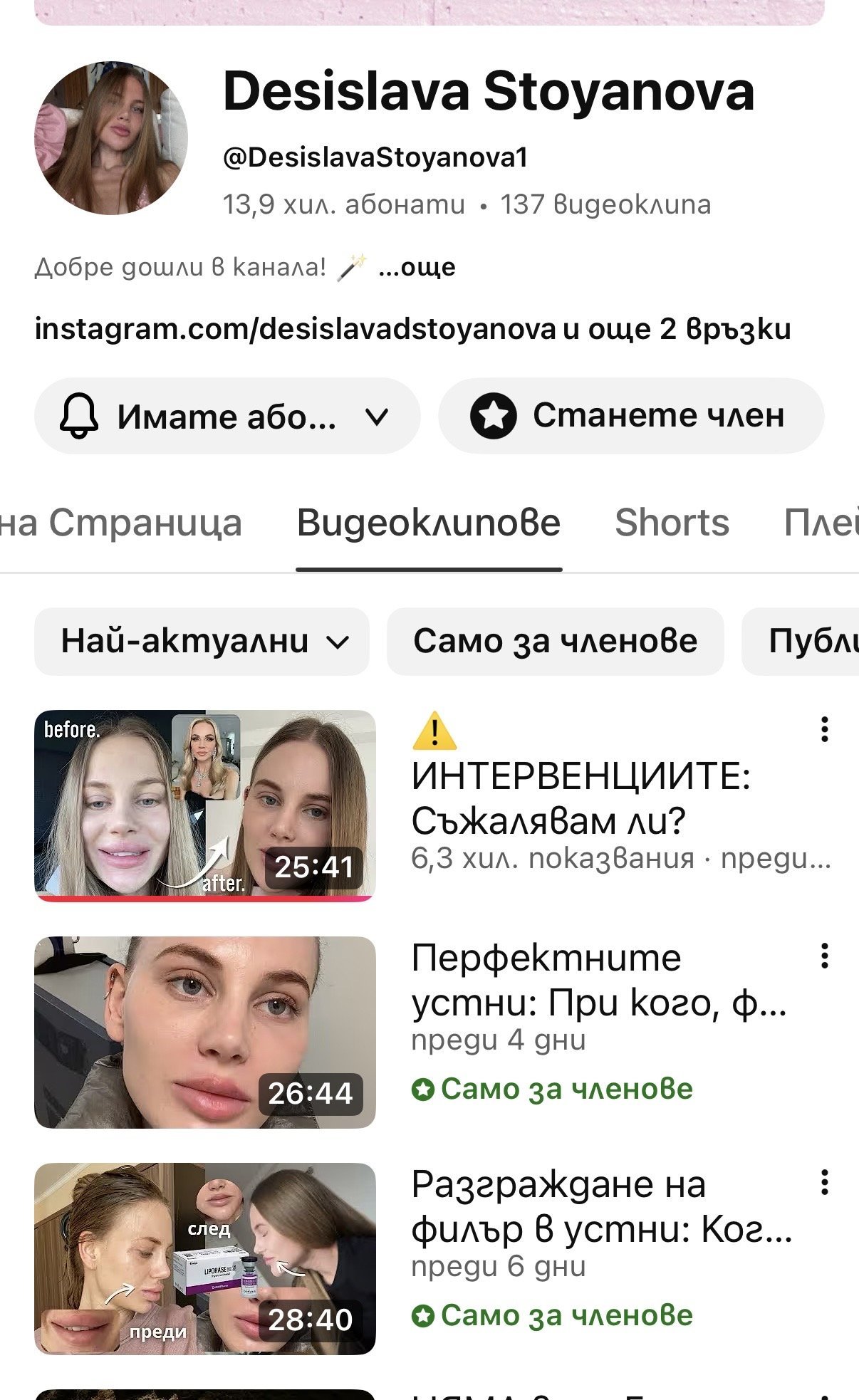
Task: Select the Видеоклипове tab
Action: click(429, 523)
